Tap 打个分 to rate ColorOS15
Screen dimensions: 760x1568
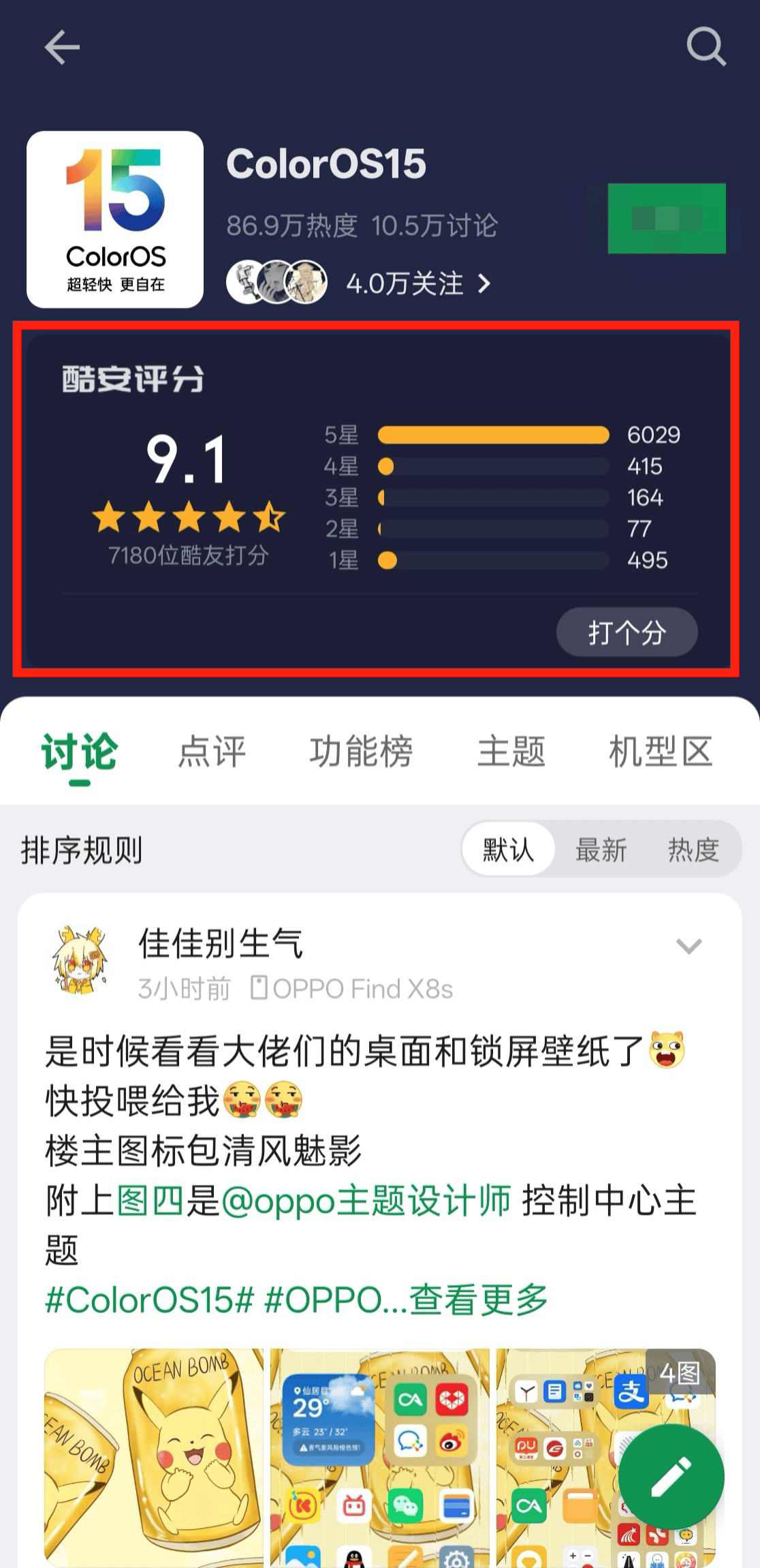627,632
